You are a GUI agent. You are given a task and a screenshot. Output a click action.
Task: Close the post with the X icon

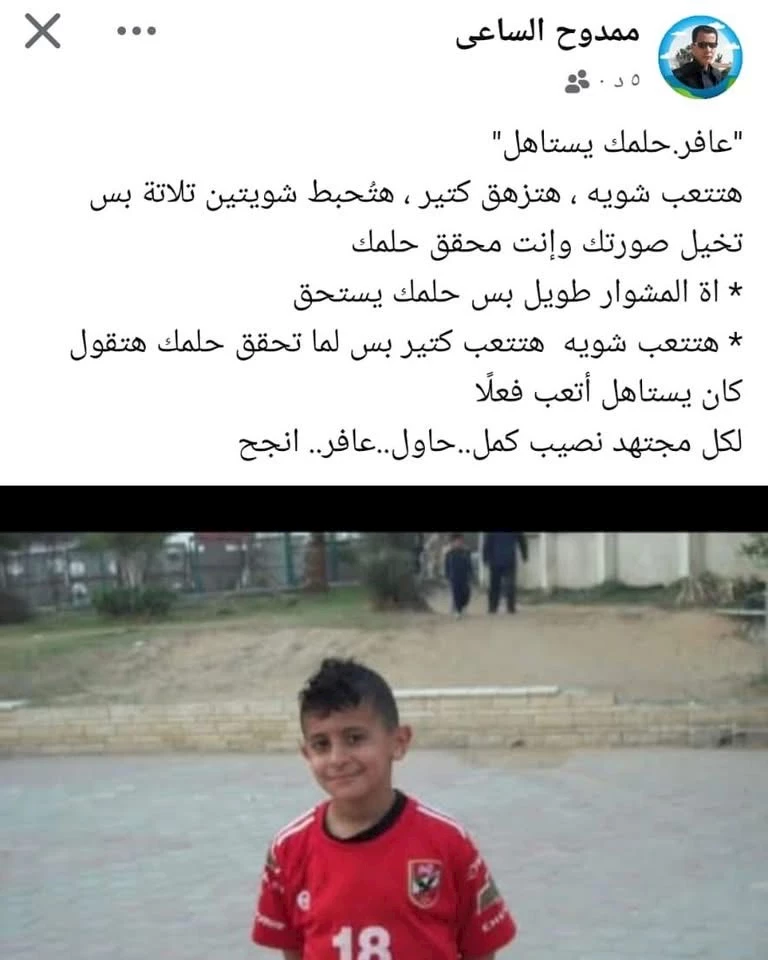coord(42,32)
